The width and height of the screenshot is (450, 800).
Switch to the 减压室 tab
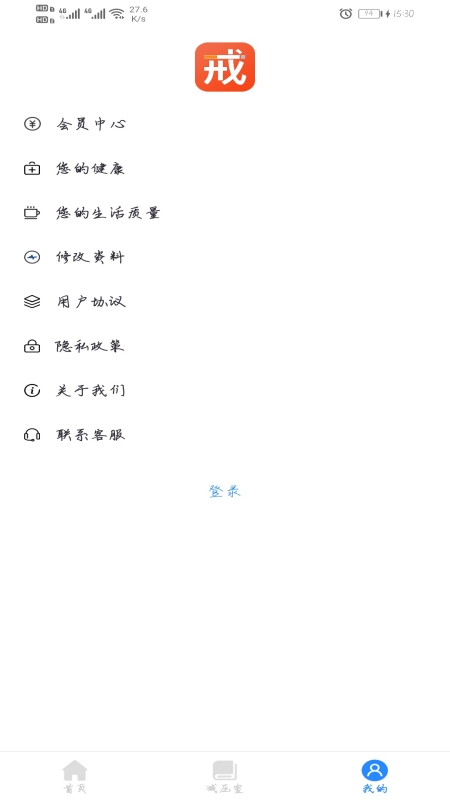224,776
